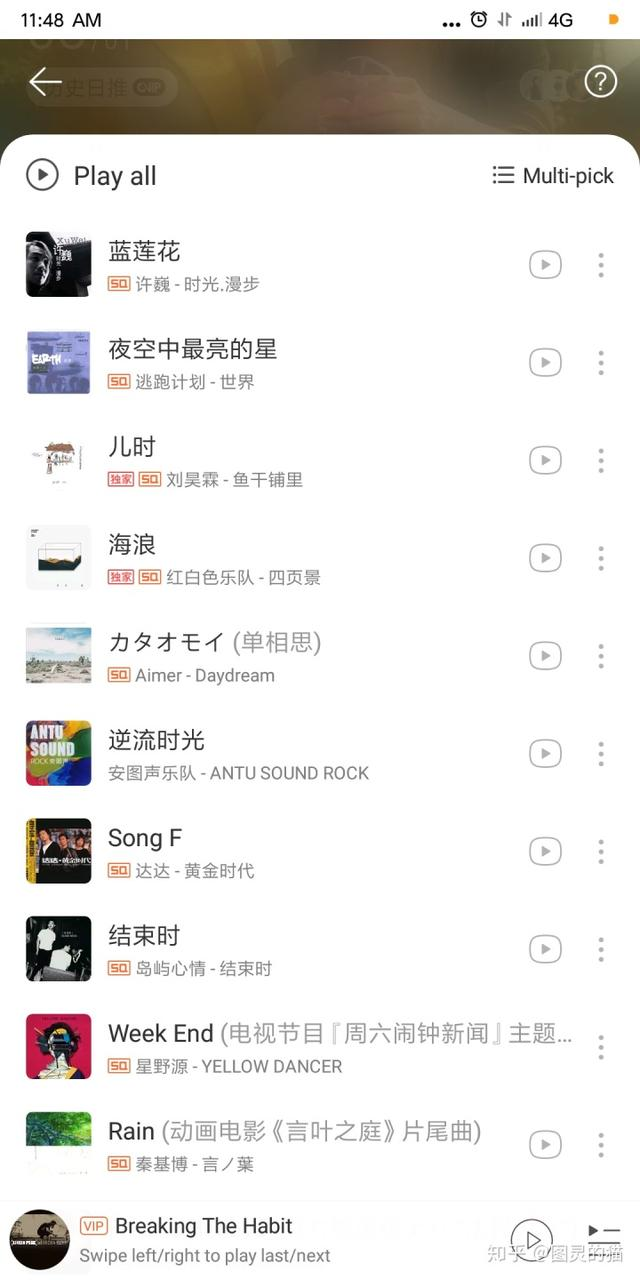Play the video for 海浪
The image size is (640, 1280).
545,558
